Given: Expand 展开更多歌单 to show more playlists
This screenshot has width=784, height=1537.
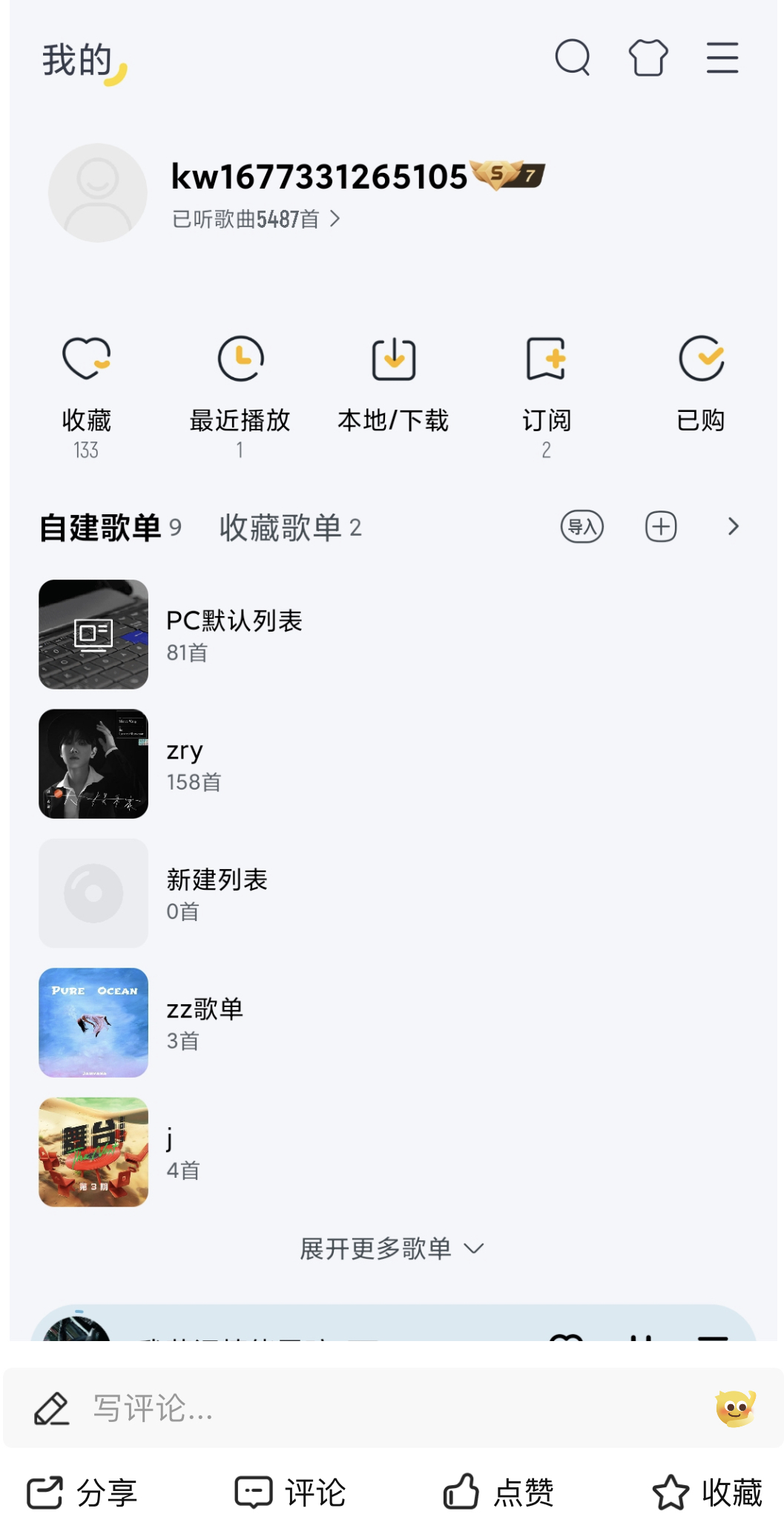Looking at the screenshot, I should point(392,1248).
